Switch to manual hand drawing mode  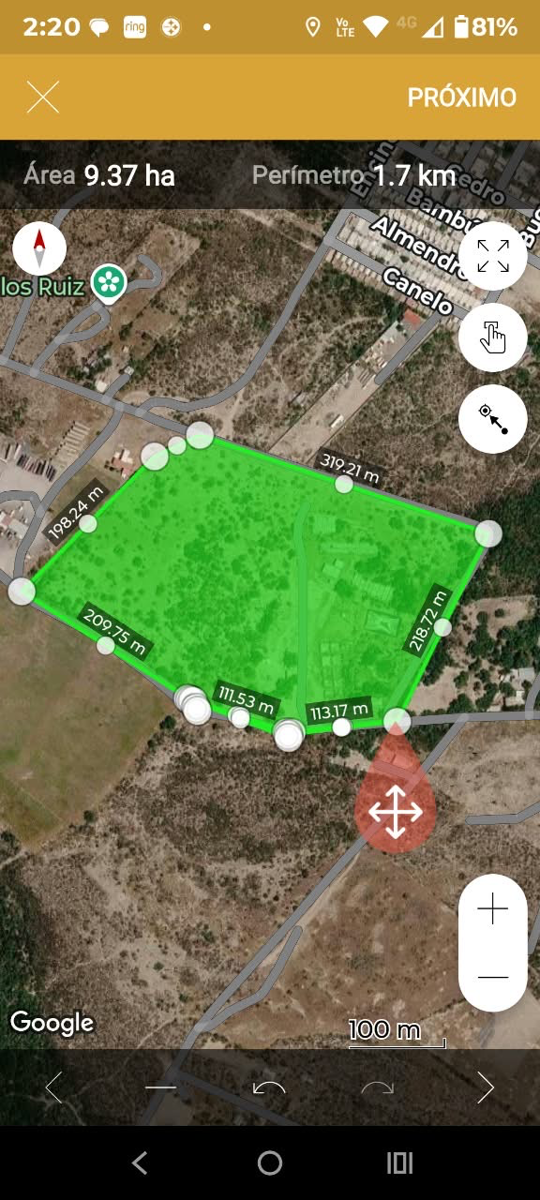click(x=493, y=338)
